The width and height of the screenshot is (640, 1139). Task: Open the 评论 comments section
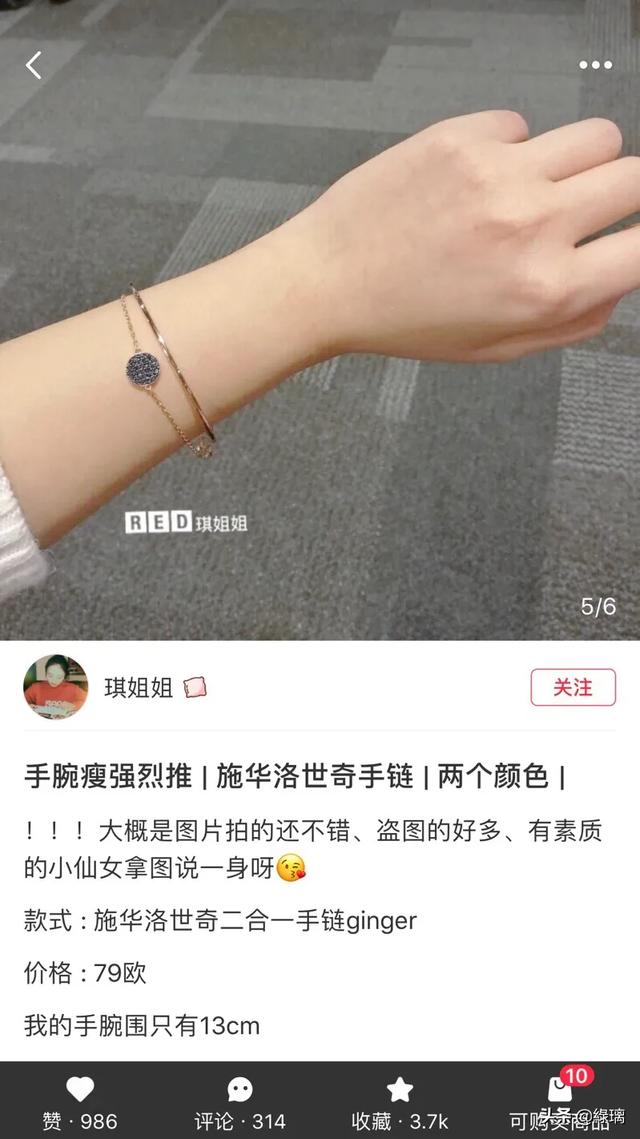pos(240,1090)
